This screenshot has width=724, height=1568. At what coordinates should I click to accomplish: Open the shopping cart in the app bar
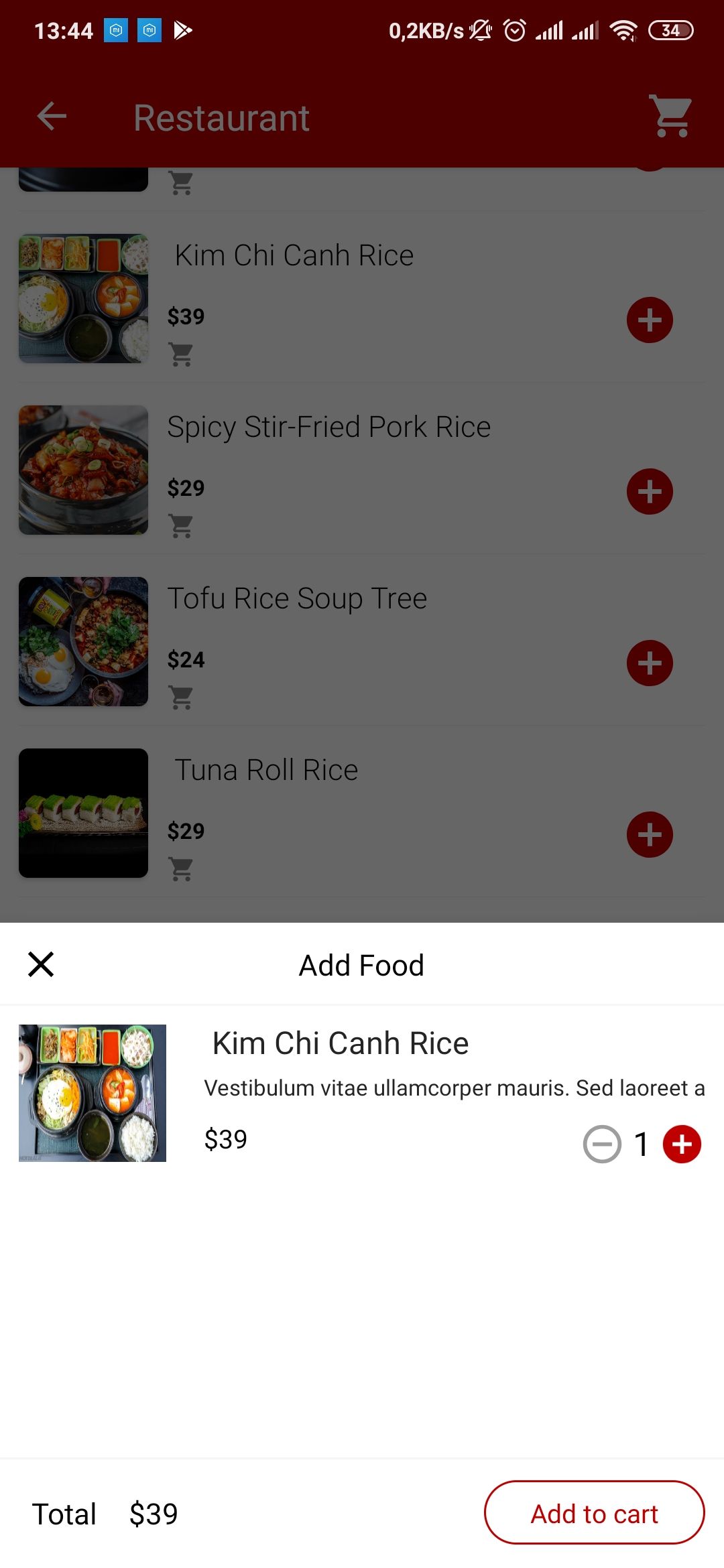tap(671, 117)
